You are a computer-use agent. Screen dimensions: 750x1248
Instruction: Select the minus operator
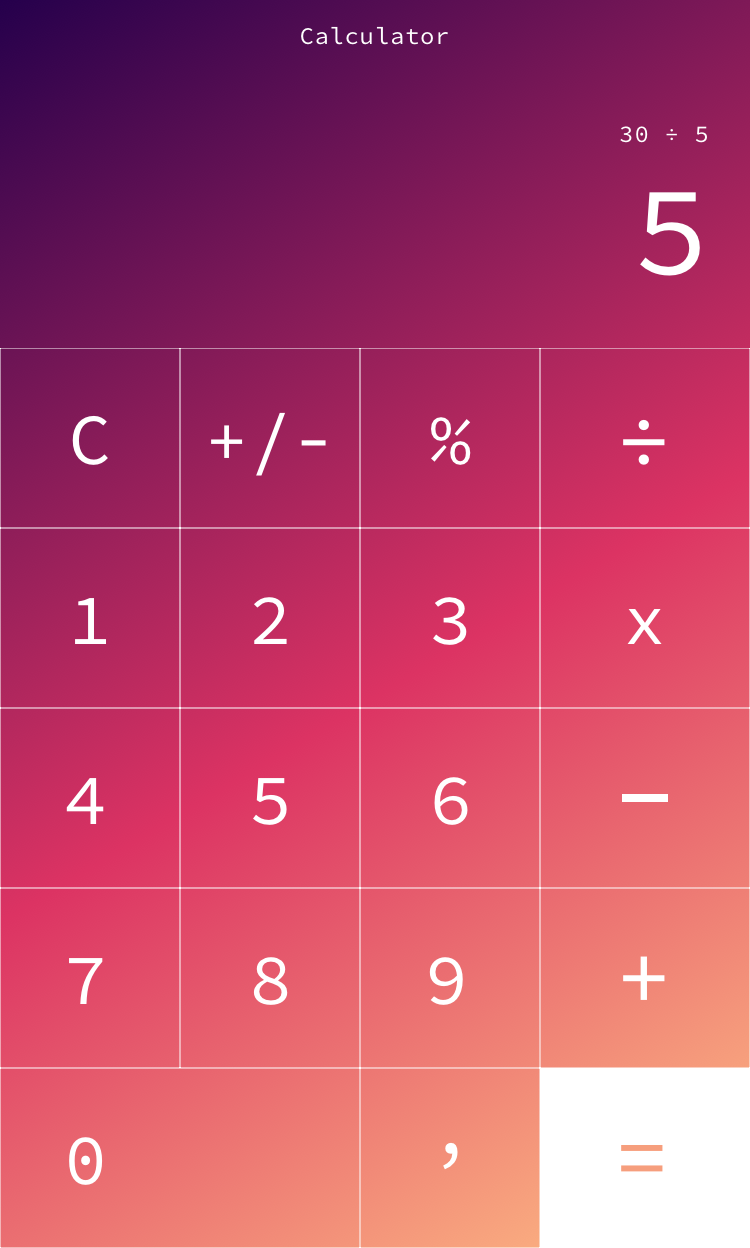click(644, 799)
